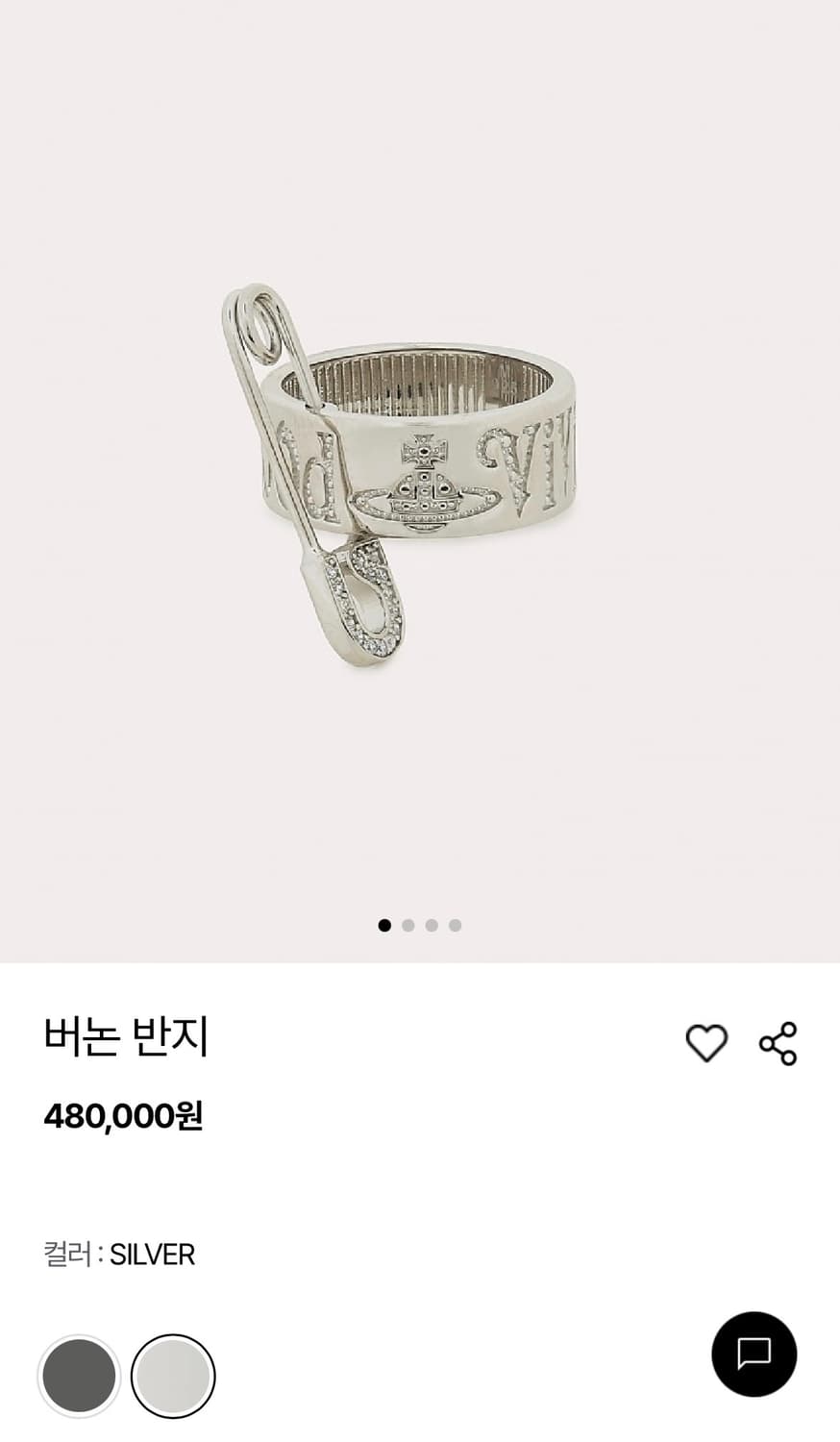This screenshot has width=840, height=1442.
Task: Show the fourth product photo via its dot
Action: (x=455, y=925)
